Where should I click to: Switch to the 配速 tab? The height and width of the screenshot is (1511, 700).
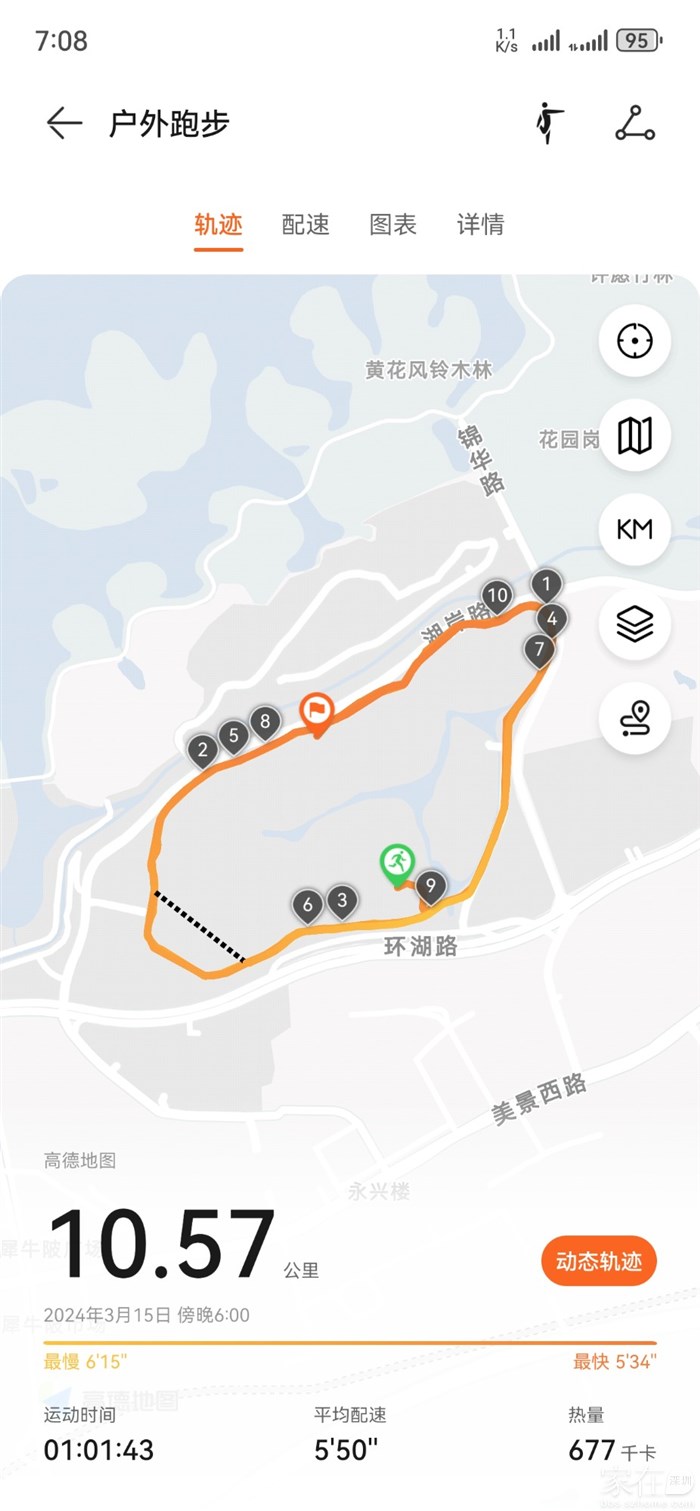[306, 224]
